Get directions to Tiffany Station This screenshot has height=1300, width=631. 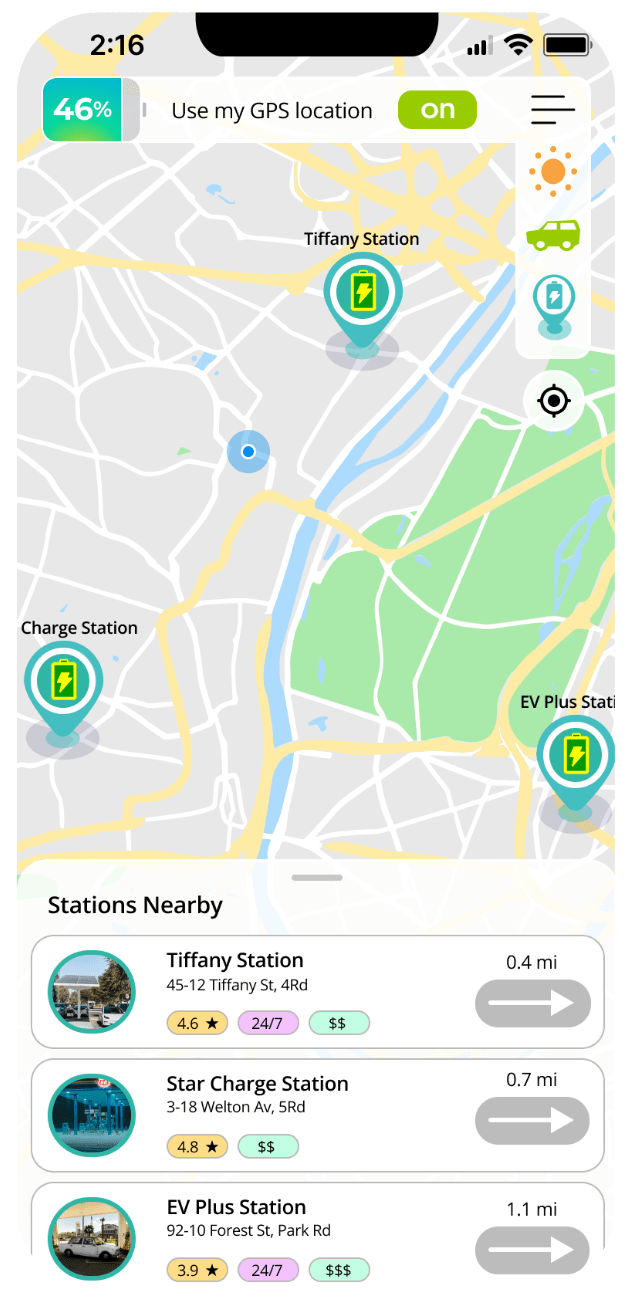click(532, 1003)
